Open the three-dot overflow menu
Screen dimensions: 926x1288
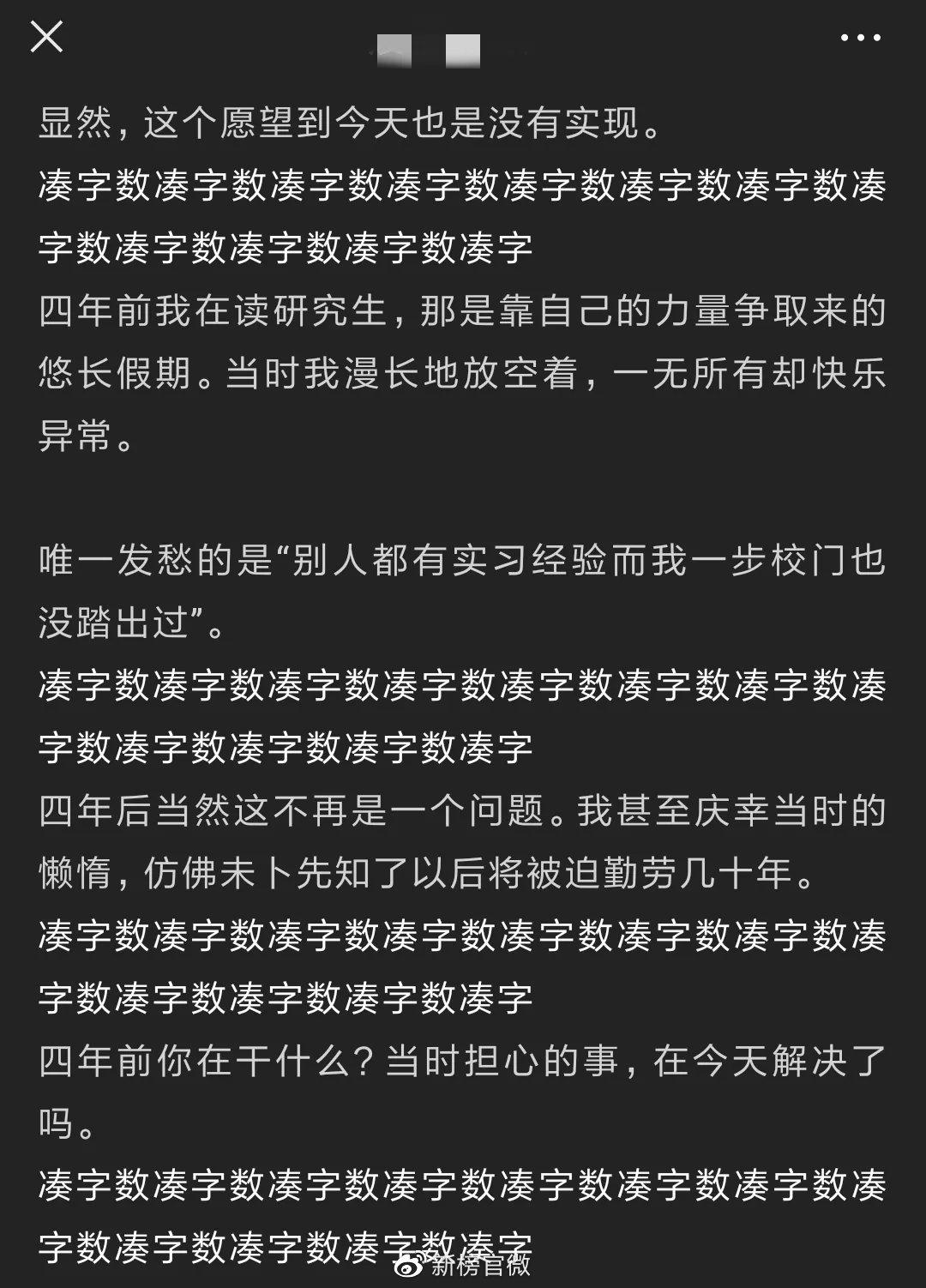coord(860,38)
